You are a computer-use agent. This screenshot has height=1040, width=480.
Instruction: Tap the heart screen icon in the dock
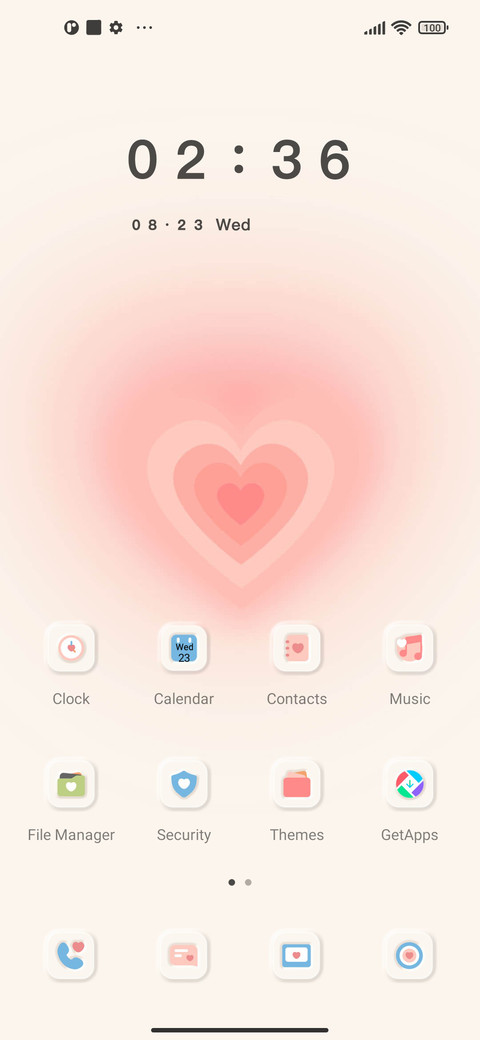point(296,955)
